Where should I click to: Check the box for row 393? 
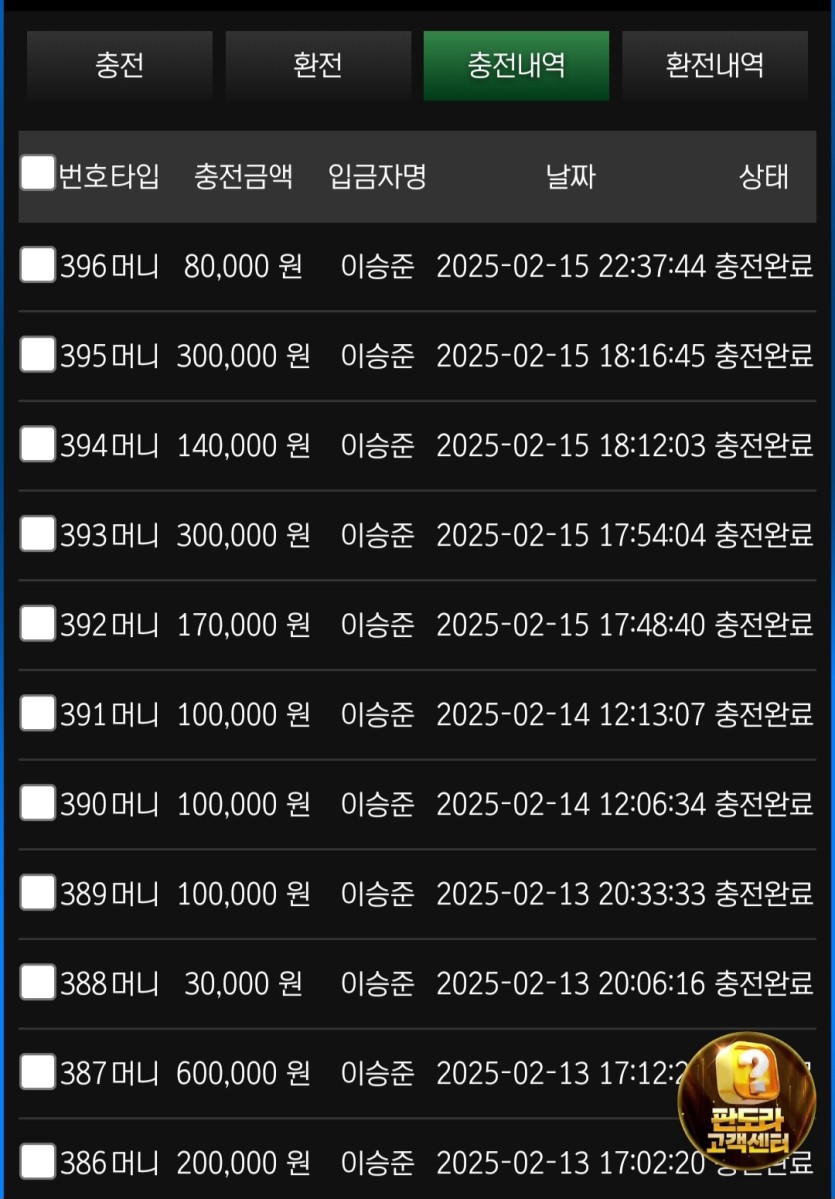38,534
